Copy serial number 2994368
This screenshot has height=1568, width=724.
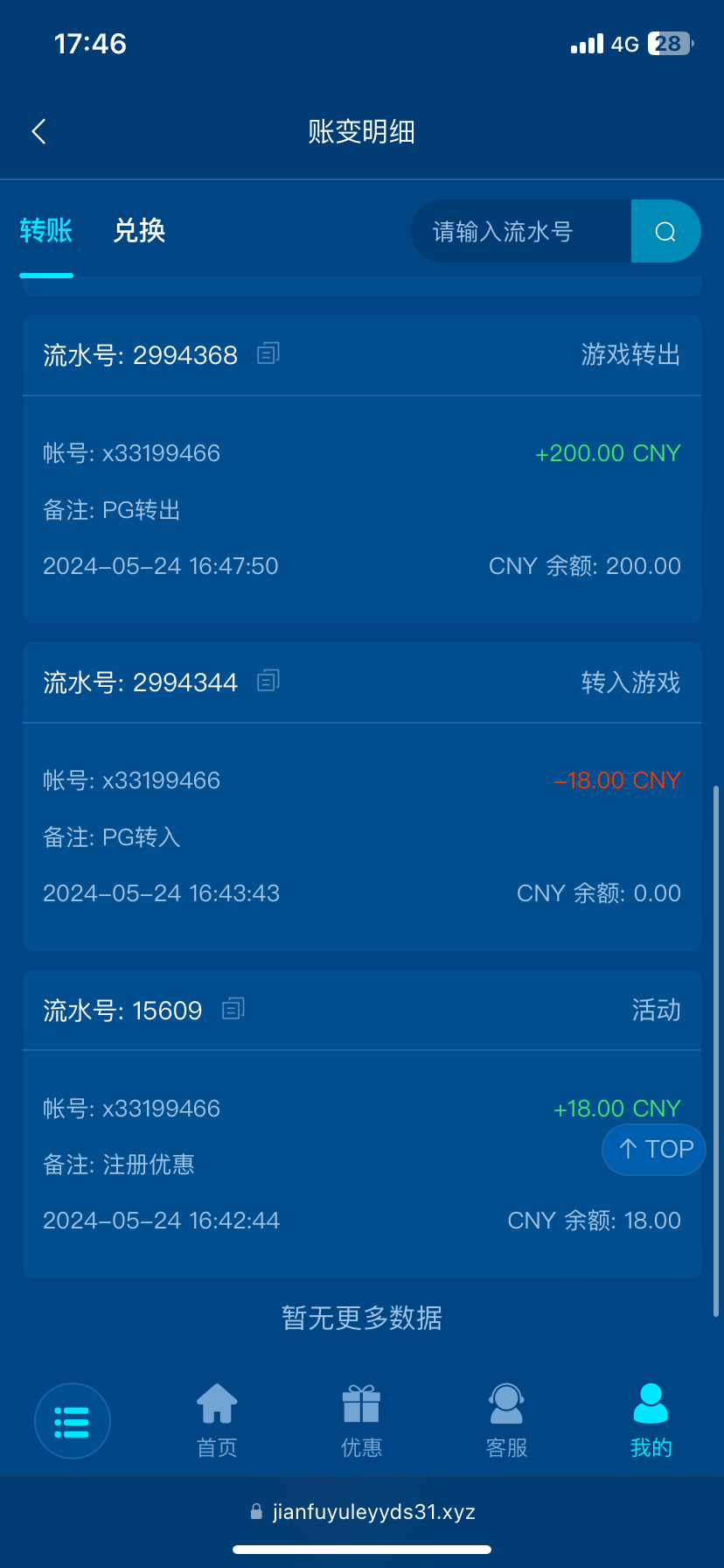pyautogui.click(x=268, y=353)
